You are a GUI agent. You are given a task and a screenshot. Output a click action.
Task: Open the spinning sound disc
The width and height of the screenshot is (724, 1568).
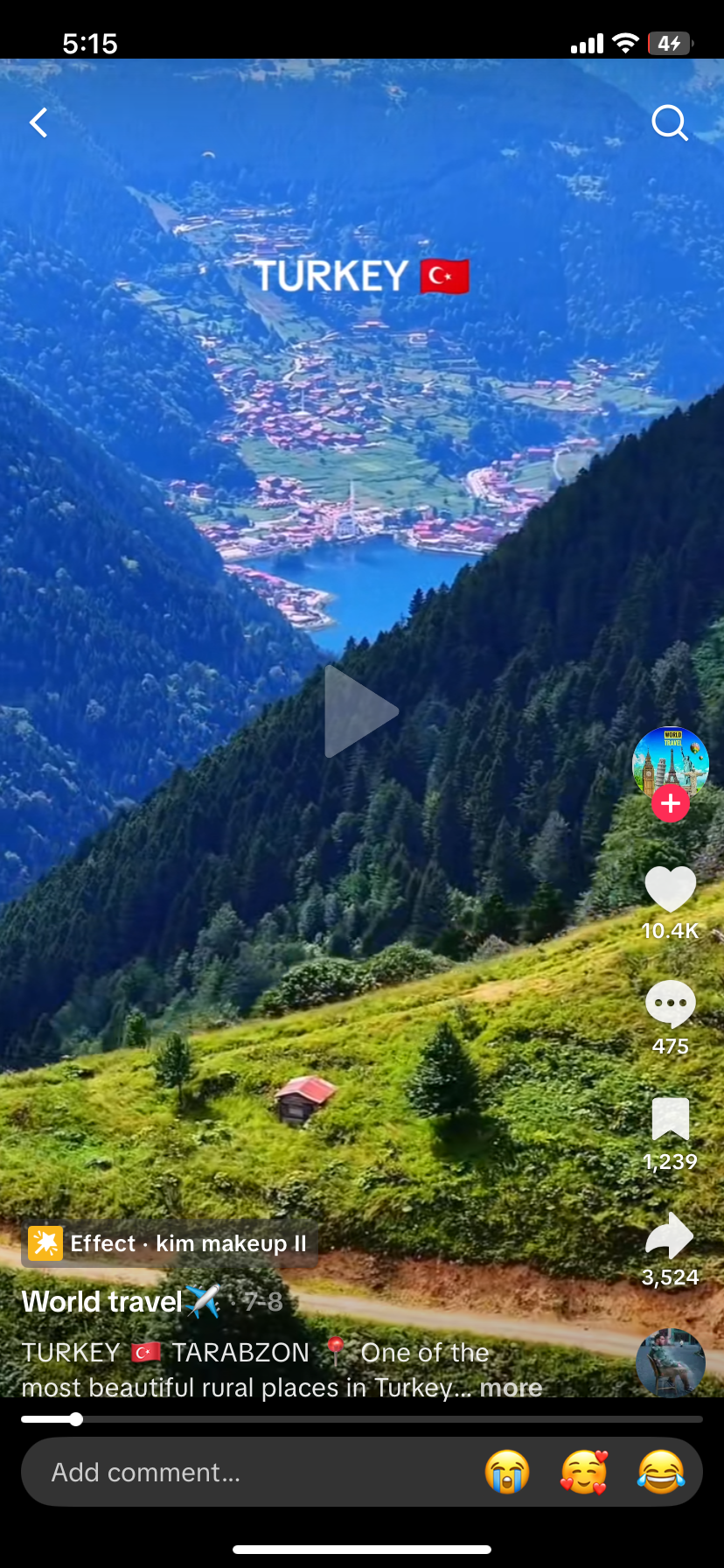[670, 1361]
